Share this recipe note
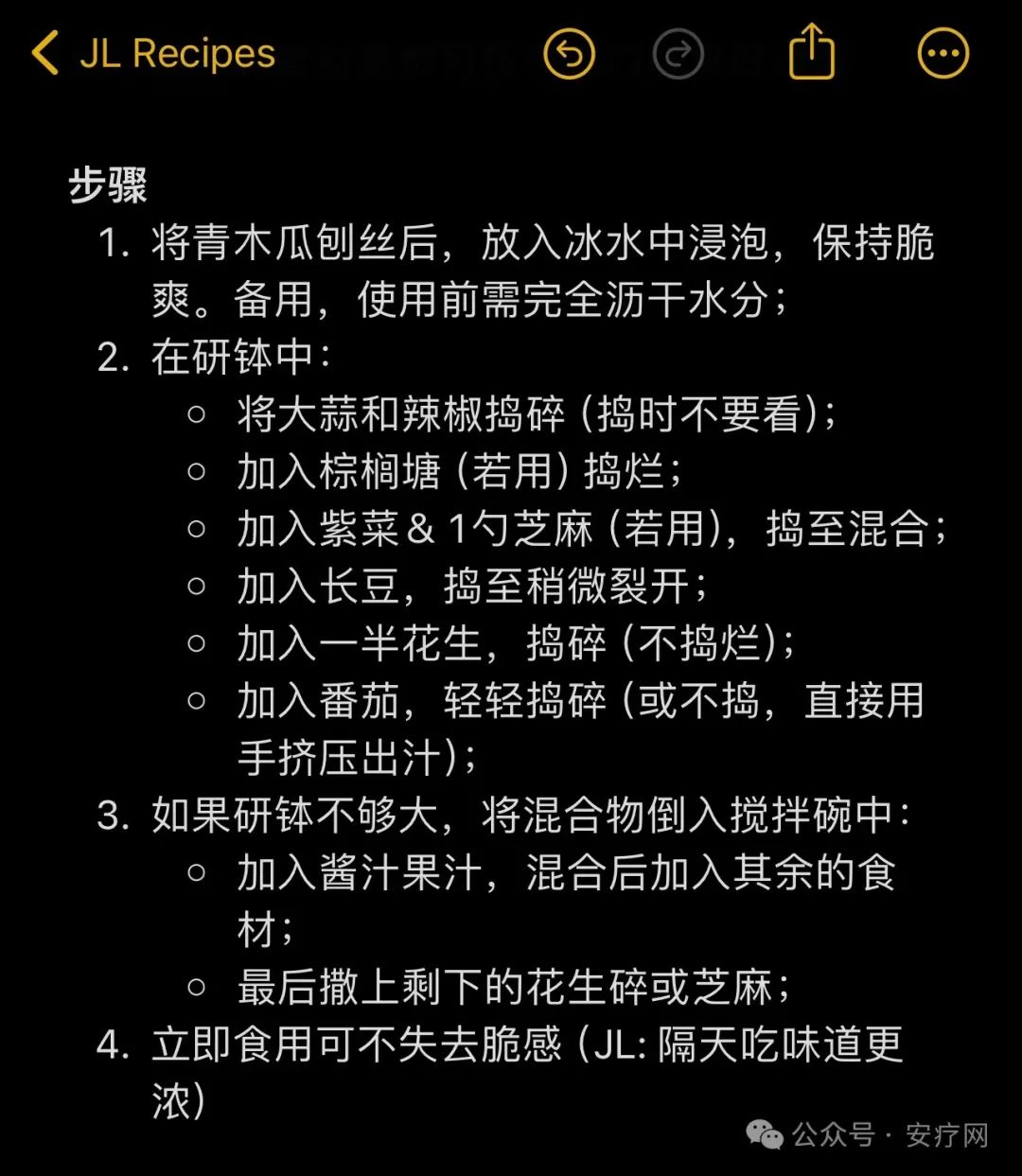Viewport: 1022px width, 1176px height. (x=812, y=50)
